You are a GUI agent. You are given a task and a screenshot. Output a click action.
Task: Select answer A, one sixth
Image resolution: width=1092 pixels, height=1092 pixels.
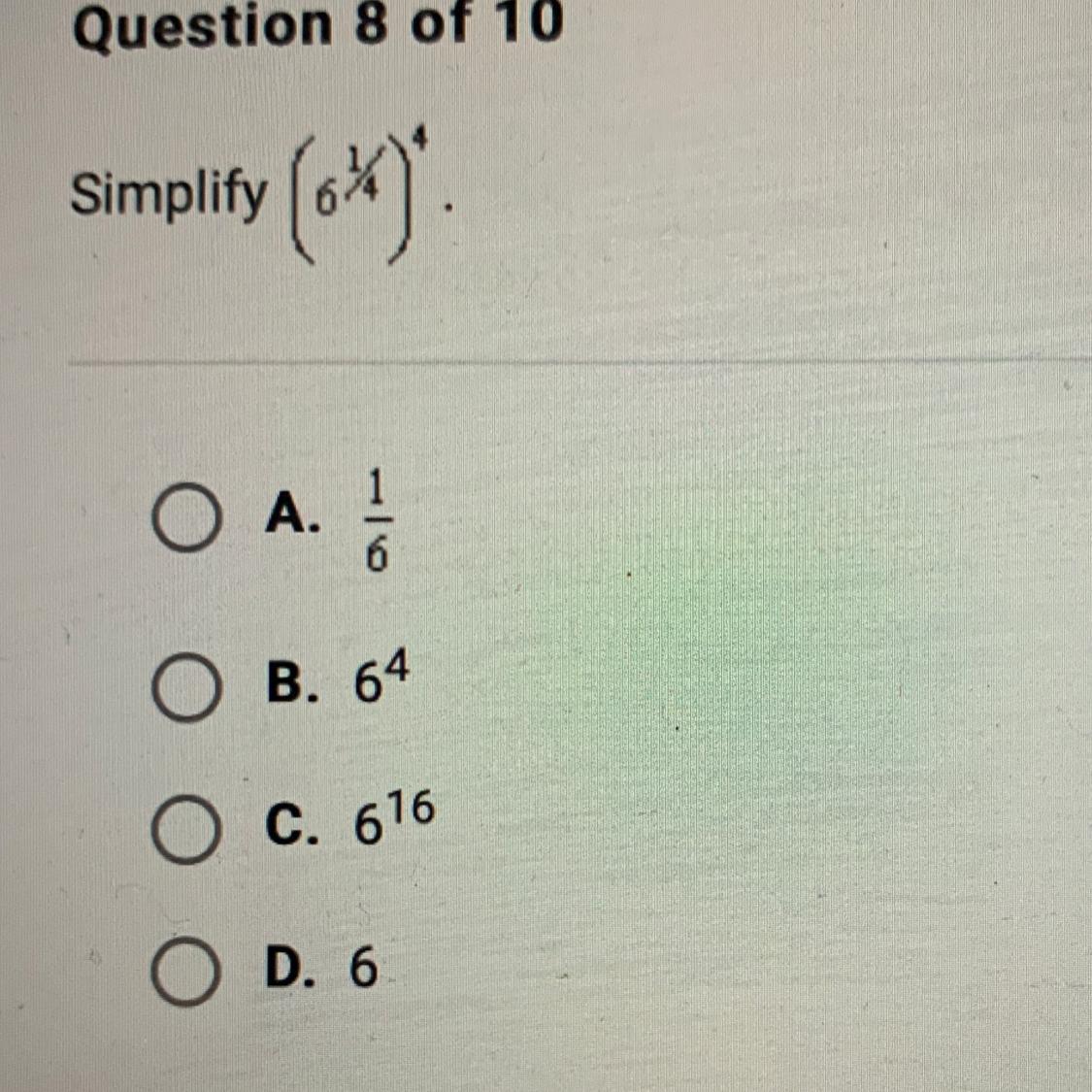point(184,519)
